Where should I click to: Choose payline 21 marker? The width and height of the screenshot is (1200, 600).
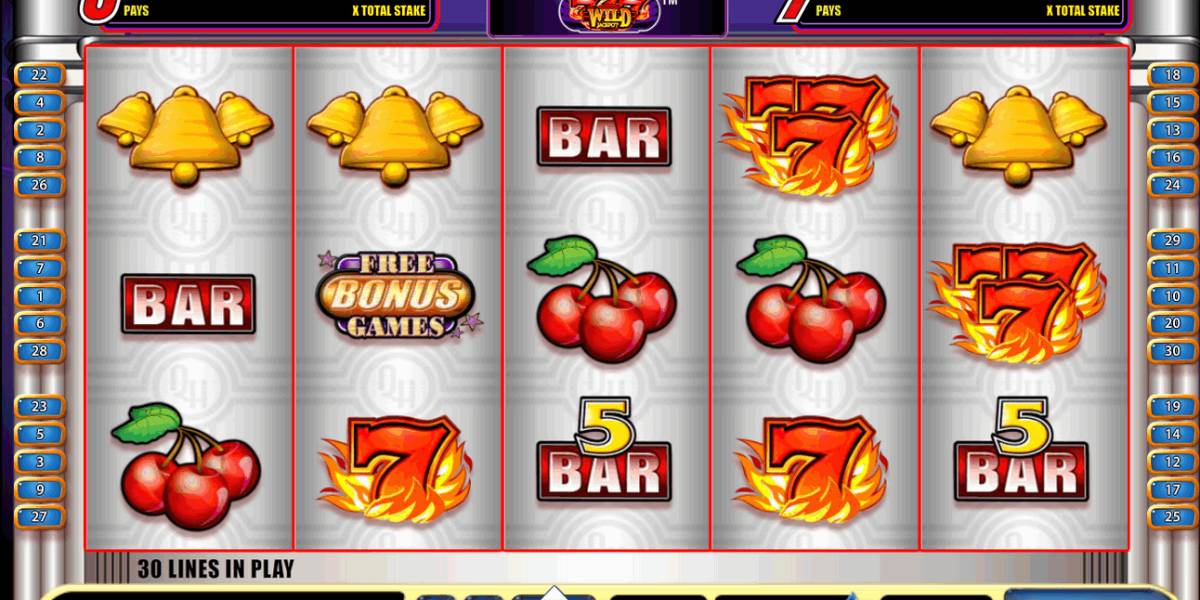40,241
